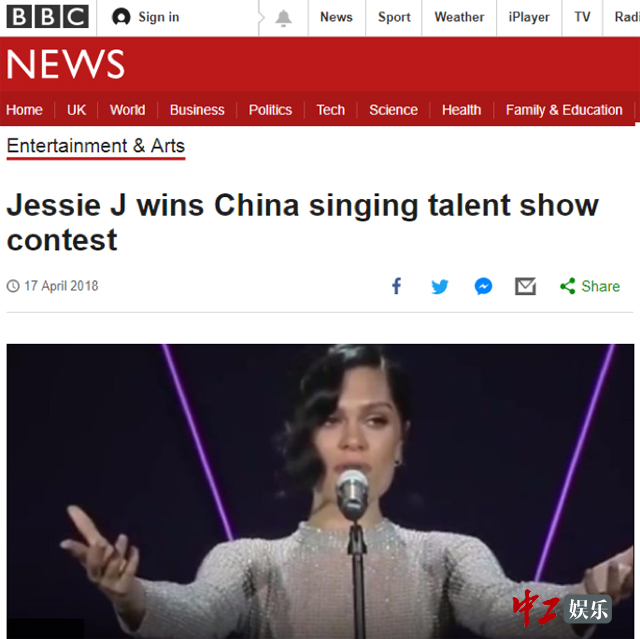Check the Weather section
This screenshot has width=640, height=639.
pyautogui.click(x=459, y=17)
